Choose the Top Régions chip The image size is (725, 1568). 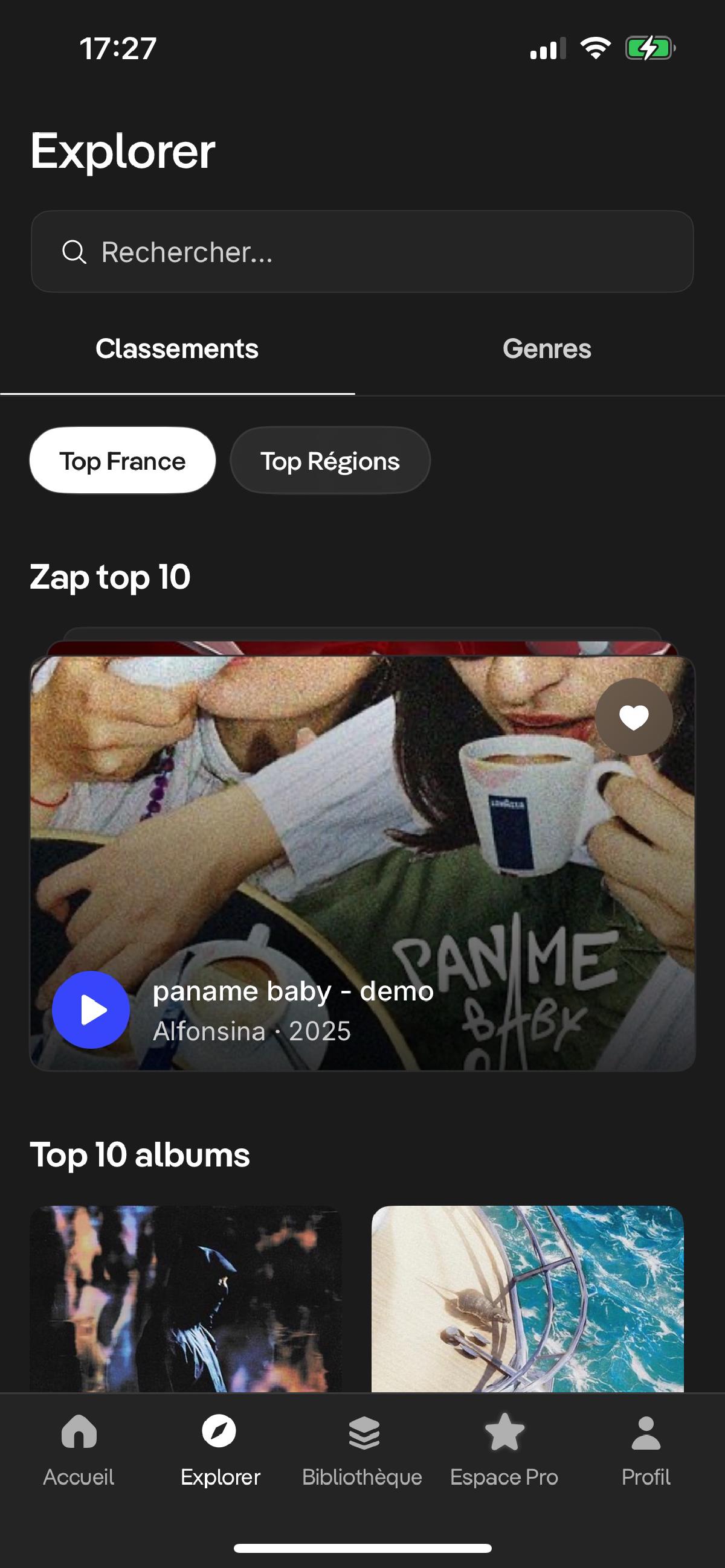(330, 461)
